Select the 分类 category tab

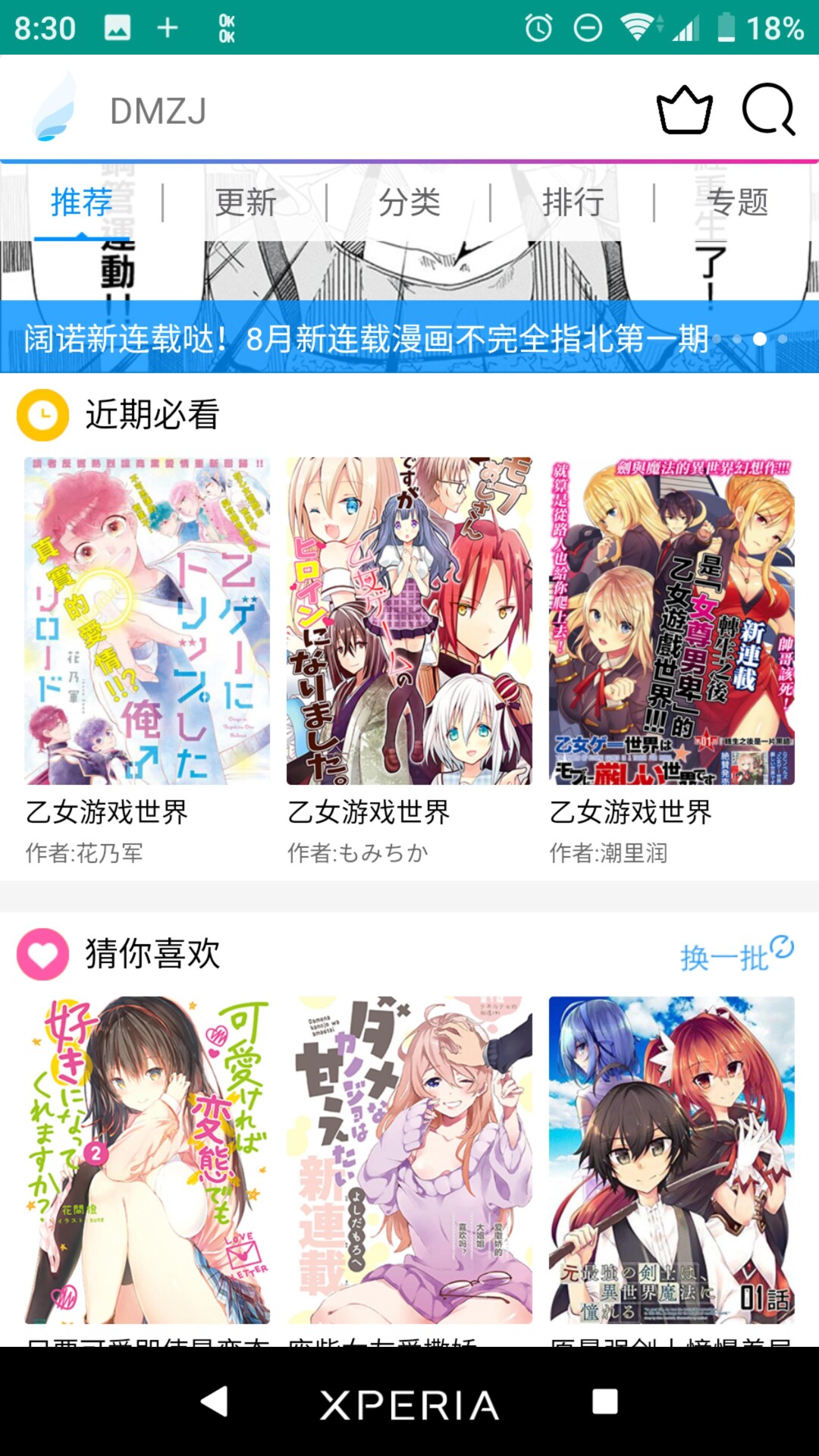coord(409,202)
